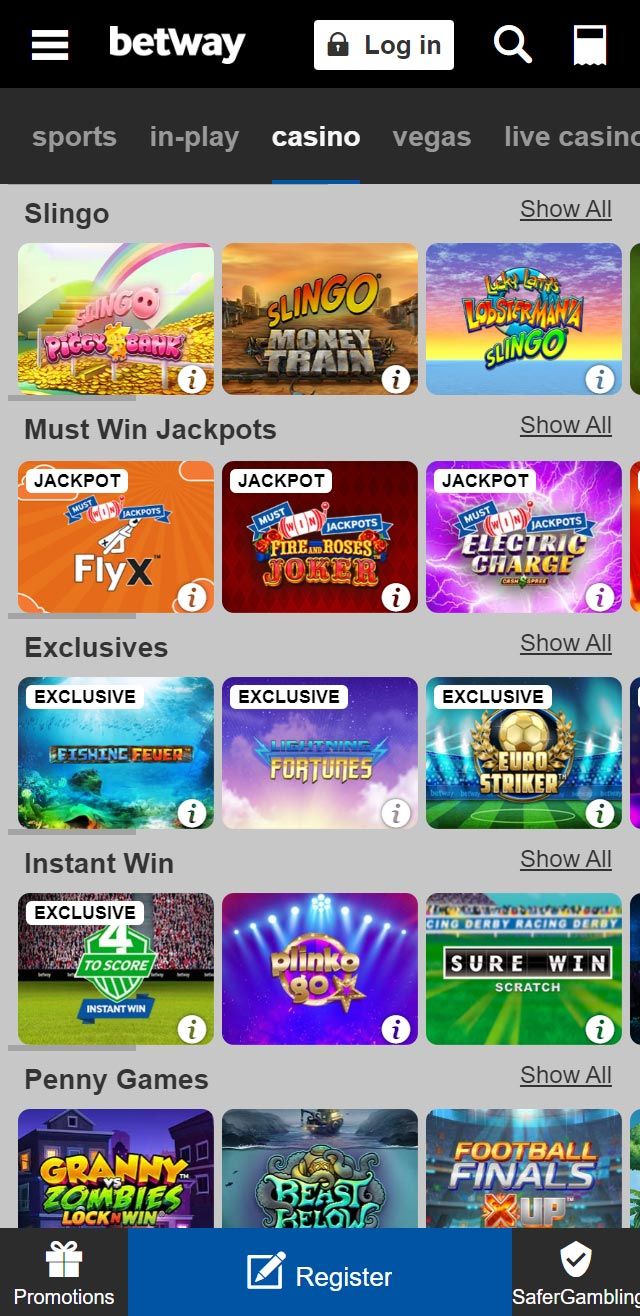
Task: Open SaferGambling section
Action: [576, 1272]
